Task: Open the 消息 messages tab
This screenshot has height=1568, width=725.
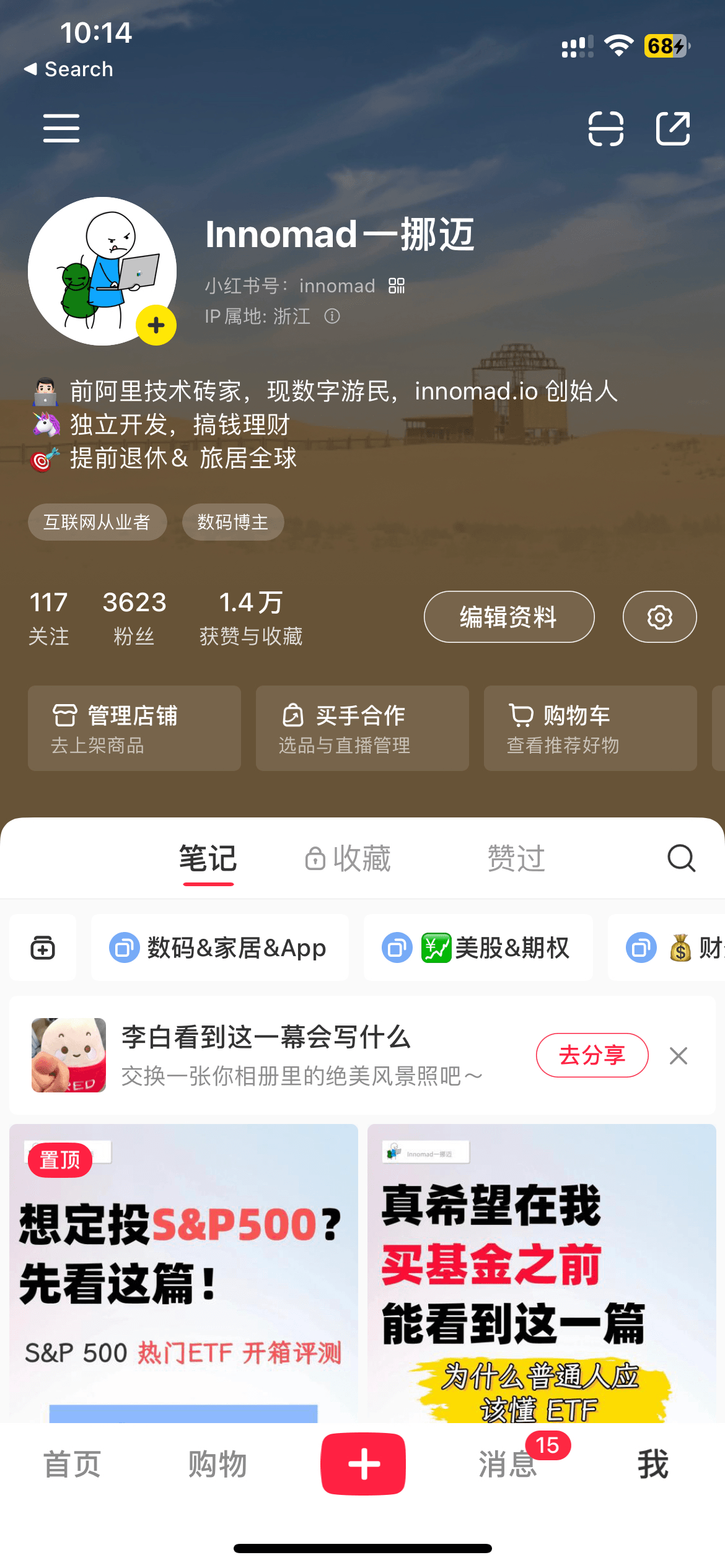Action: (508, 1464)
